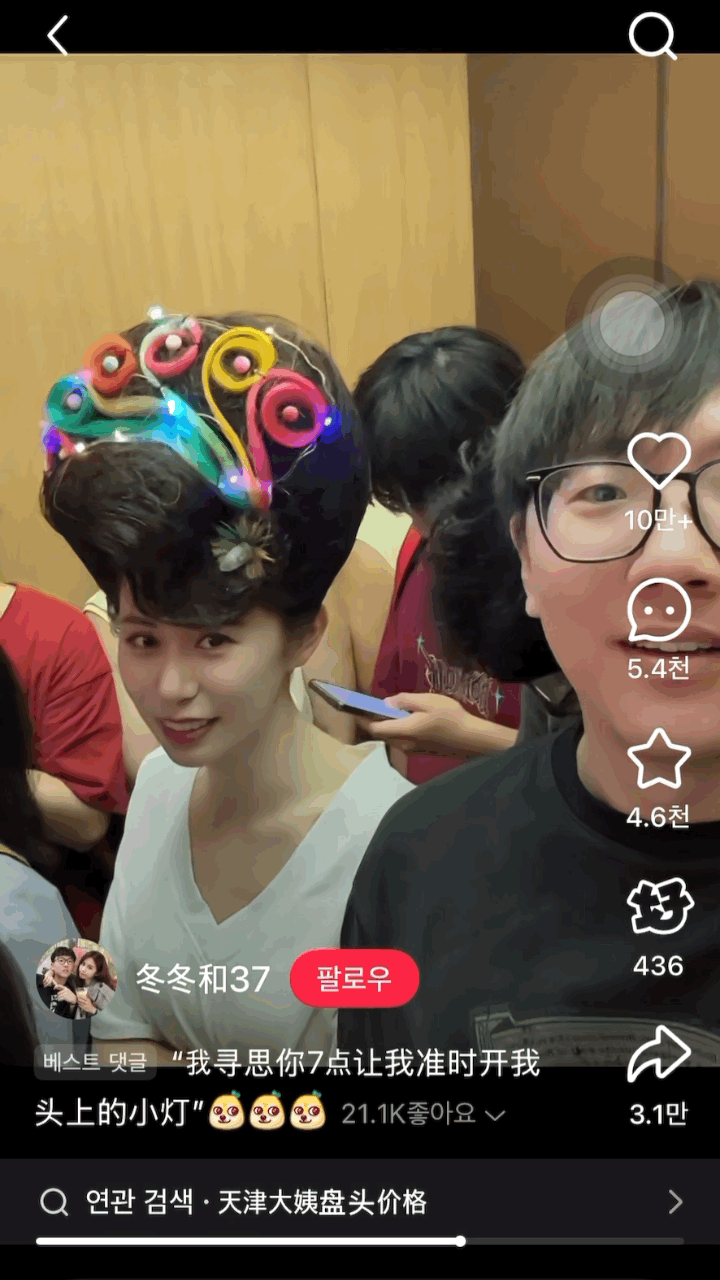The image size is (720, 1280).
Task: Tap the video progress bar
Action: coord(360,1241)
